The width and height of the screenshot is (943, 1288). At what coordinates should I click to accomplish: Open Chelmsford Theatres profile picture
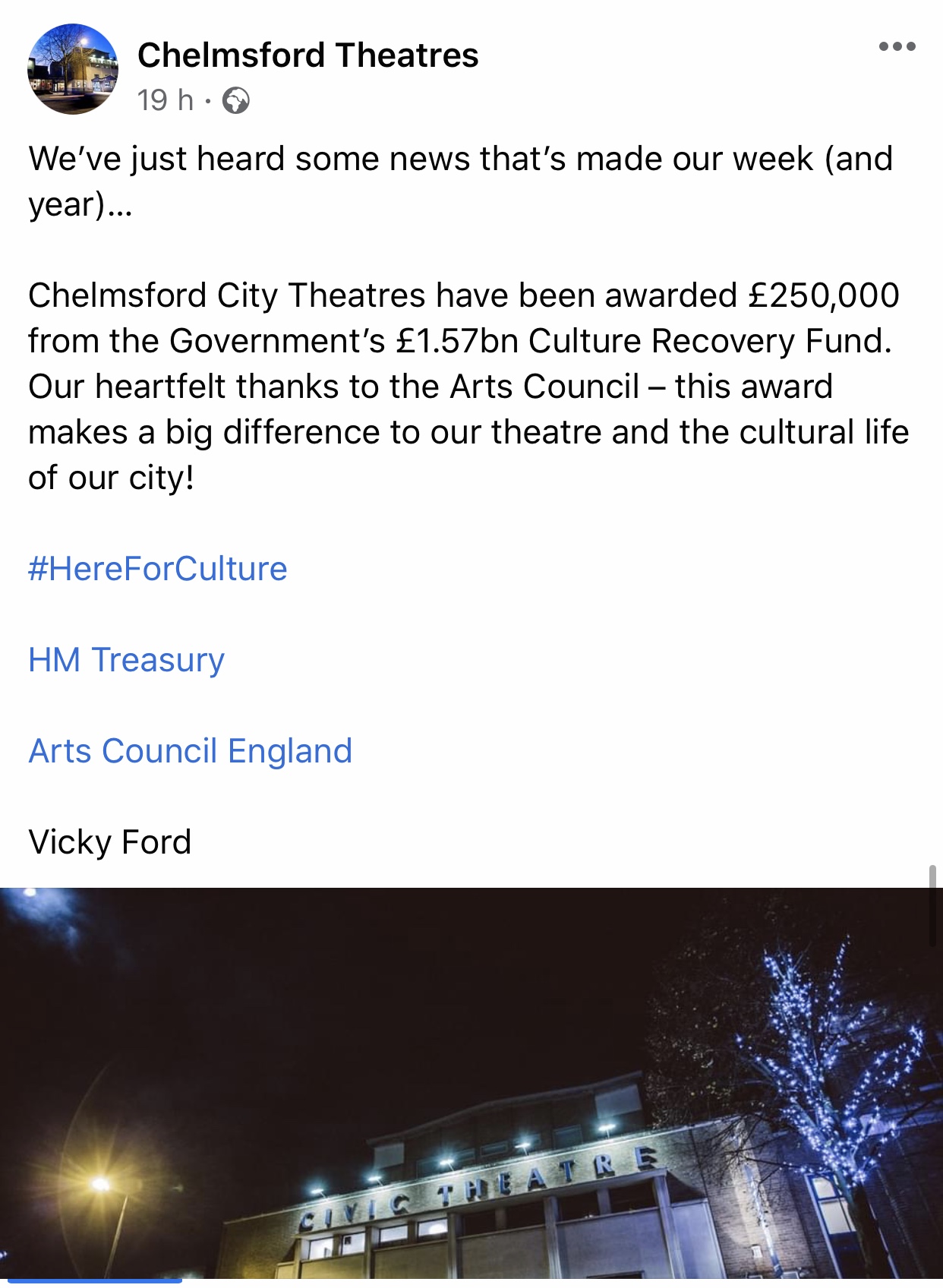pyautogui.click(x=73, y=69)
